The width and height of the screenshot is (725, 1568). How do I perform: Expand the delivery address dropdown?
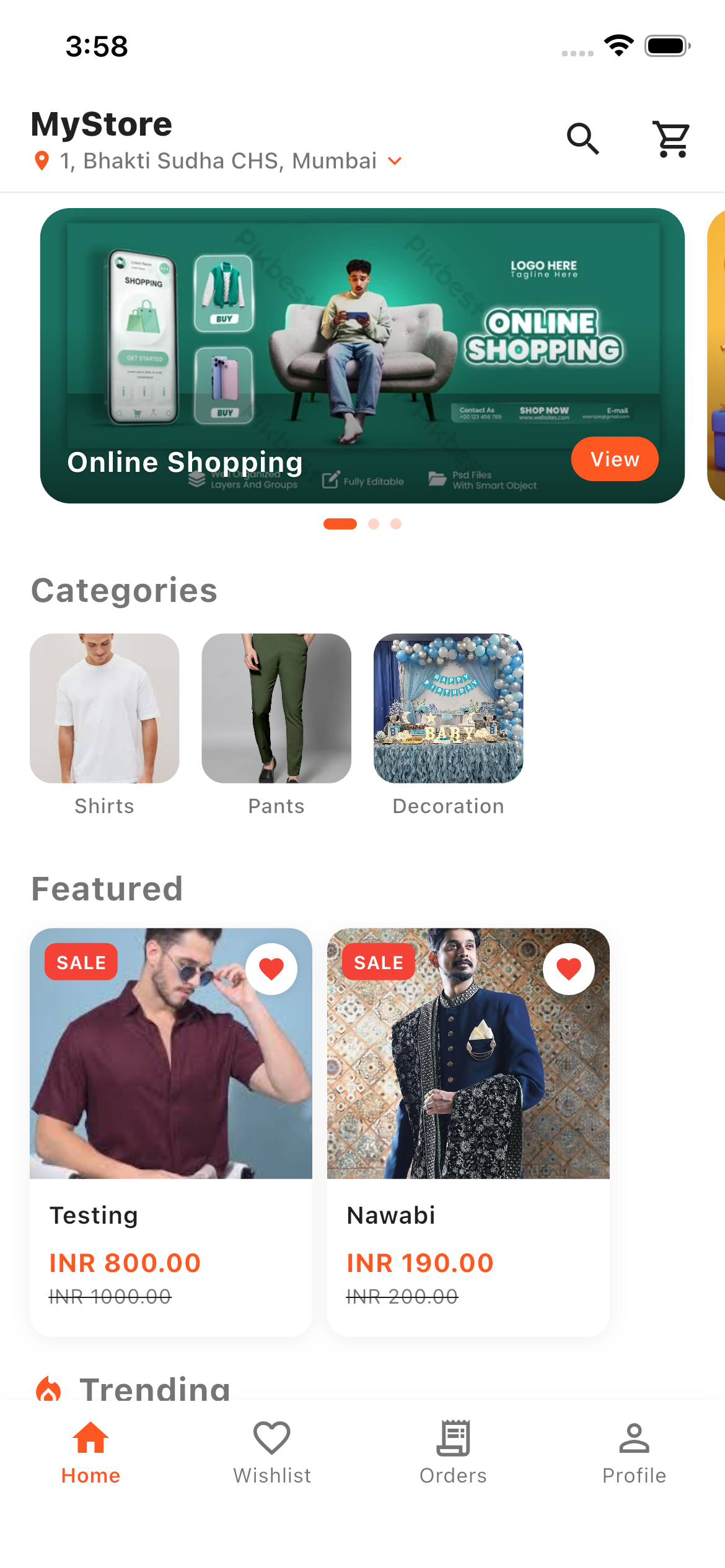tap(395, 162)
